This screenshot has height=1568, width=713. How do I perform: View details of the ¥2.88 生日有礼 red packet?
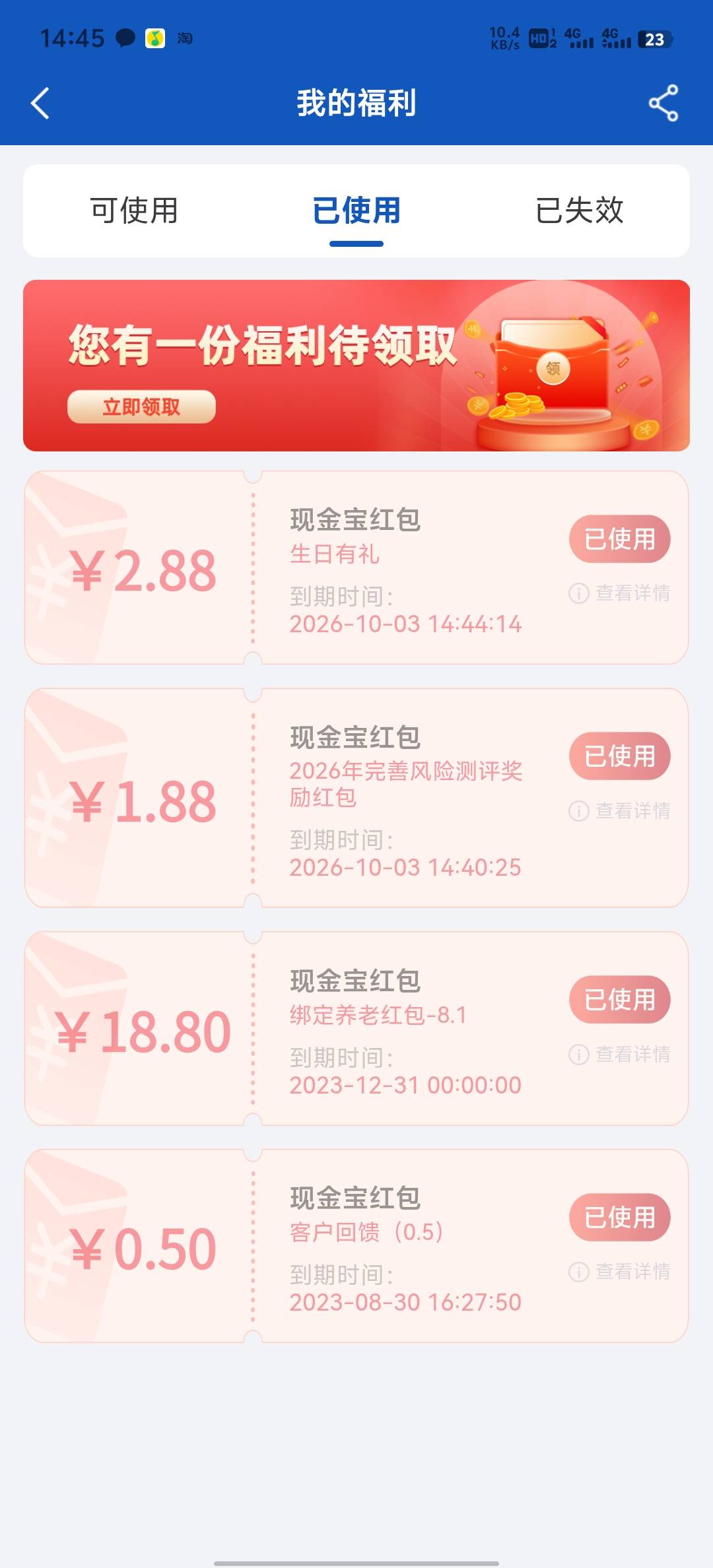coord(619,593)
